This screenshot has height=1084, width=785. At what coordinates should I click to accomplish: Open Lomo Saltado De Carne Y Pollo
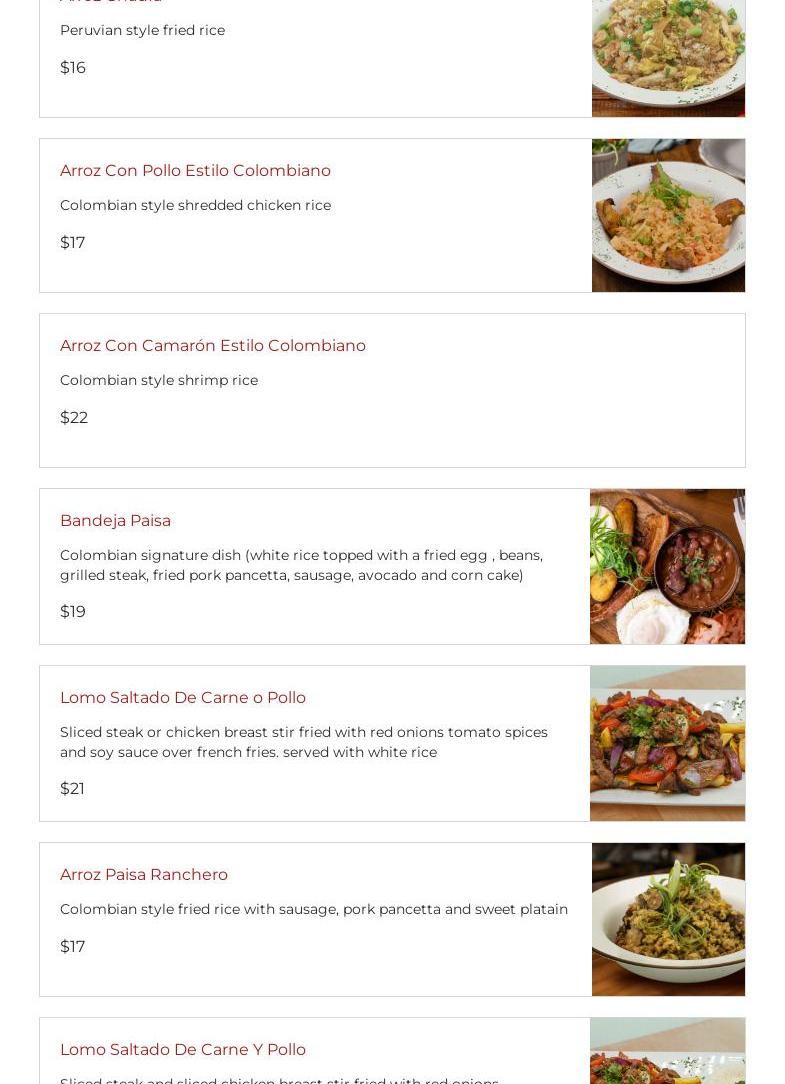183,1049
